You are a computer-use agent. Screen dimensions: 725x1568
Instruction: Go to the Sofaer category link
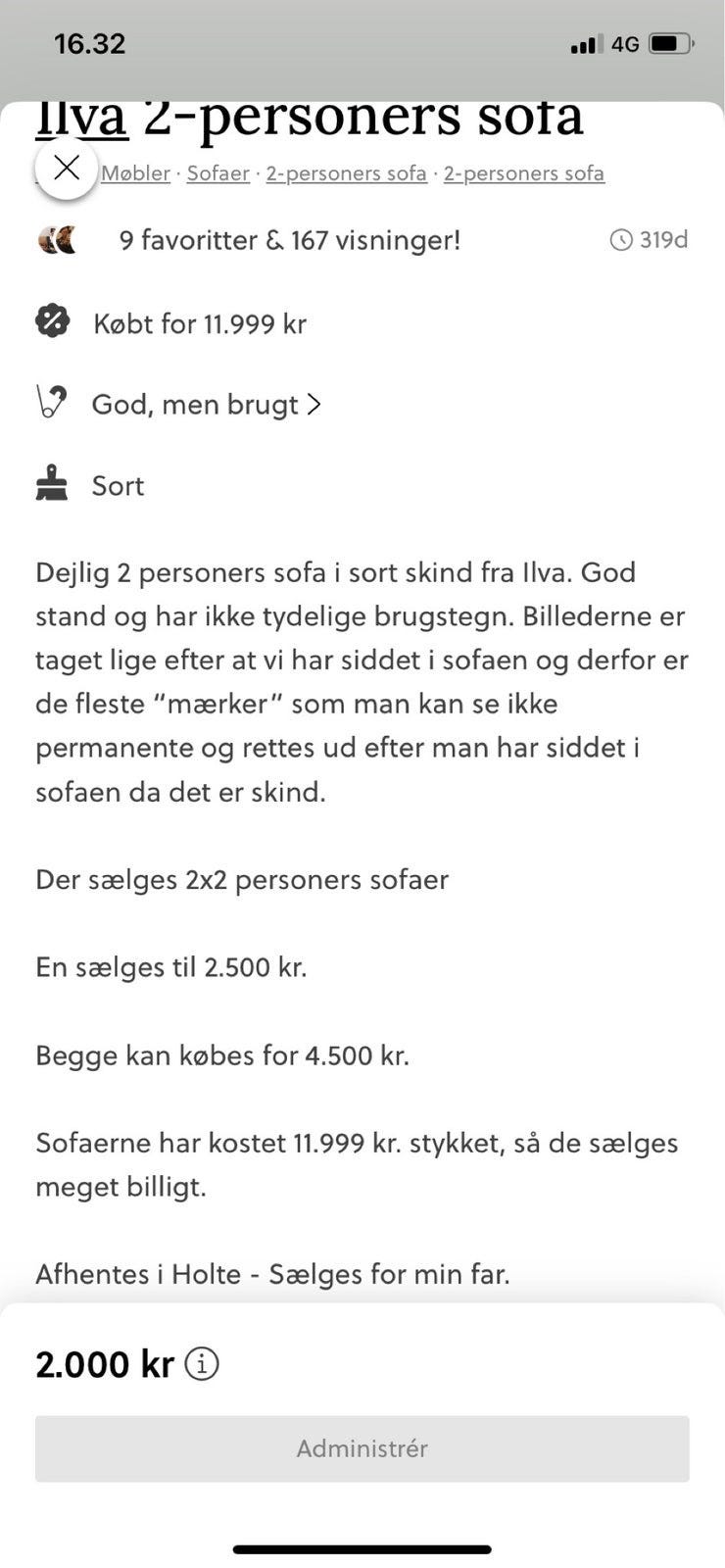pos(217,173)
